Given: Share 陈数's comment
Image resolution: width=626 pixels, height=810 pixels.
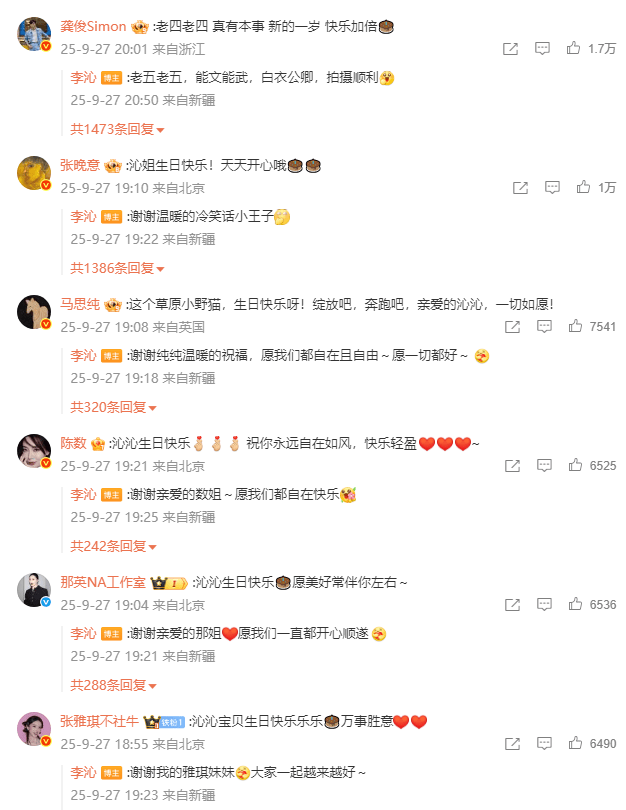Looking at the screenshot, I should click(x=511, y=465).
